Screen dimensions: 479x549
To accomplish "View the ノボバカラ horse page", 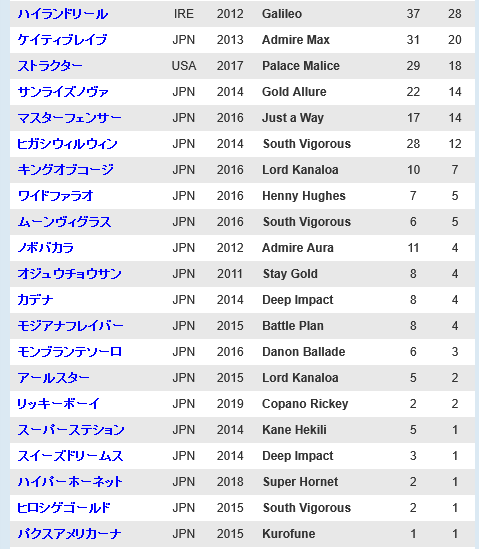I will 46,248.
